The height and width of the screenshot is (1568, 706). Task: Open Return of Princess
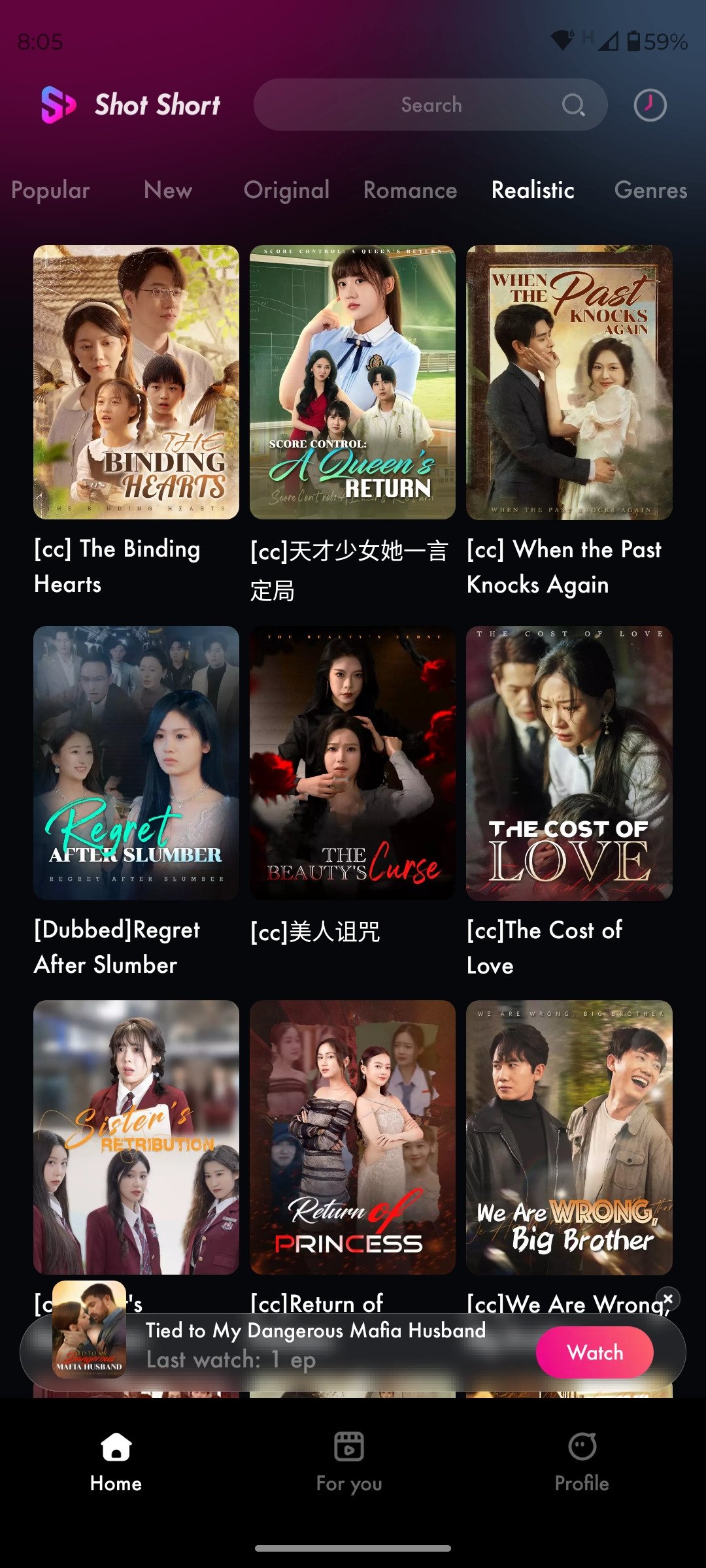point(352,1137)
